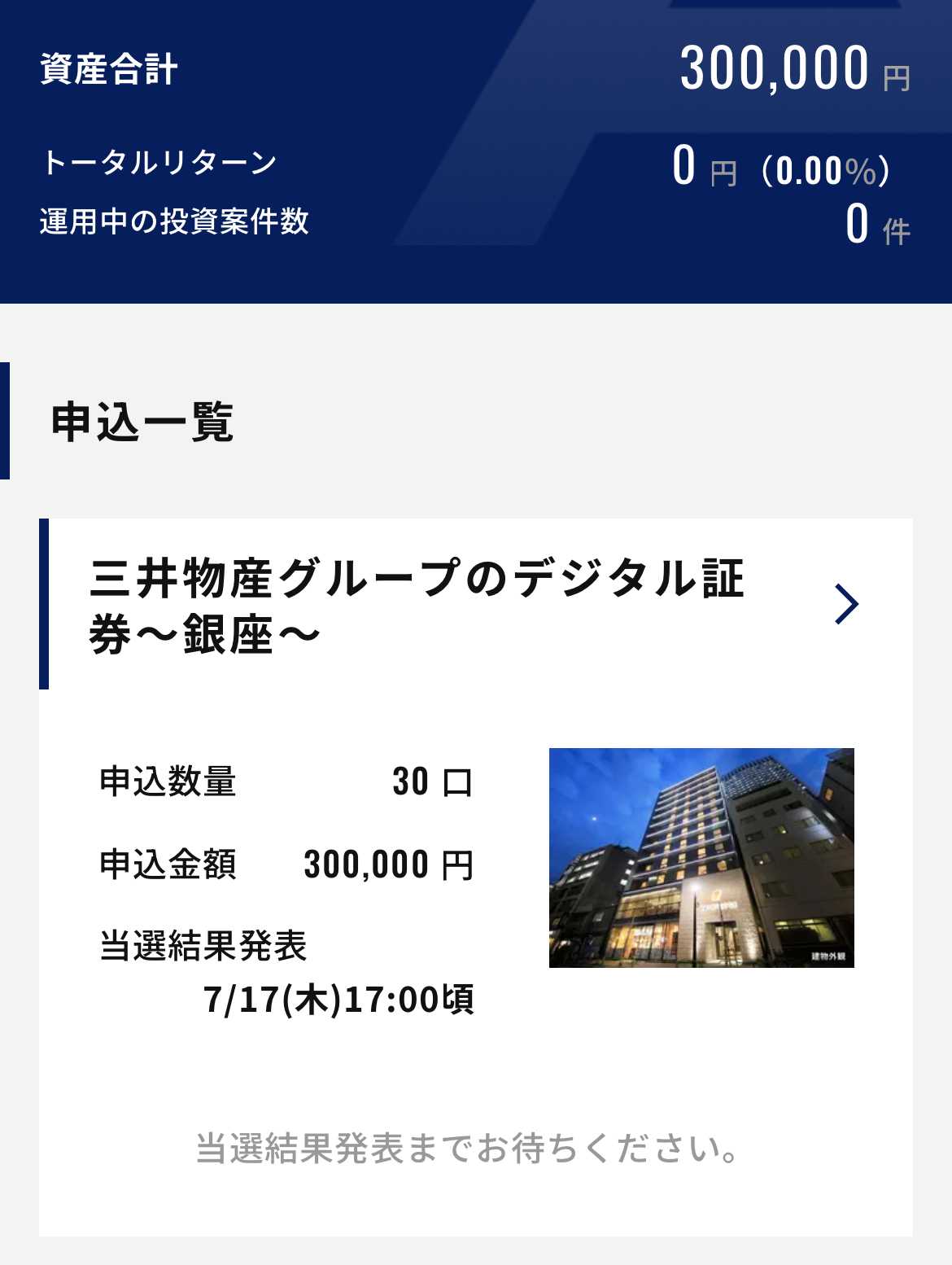Open 三井物産グループのデジタル証券〜銀座〜 details
The height and width of the screenshot is (1265, 952).
[417, 606]
